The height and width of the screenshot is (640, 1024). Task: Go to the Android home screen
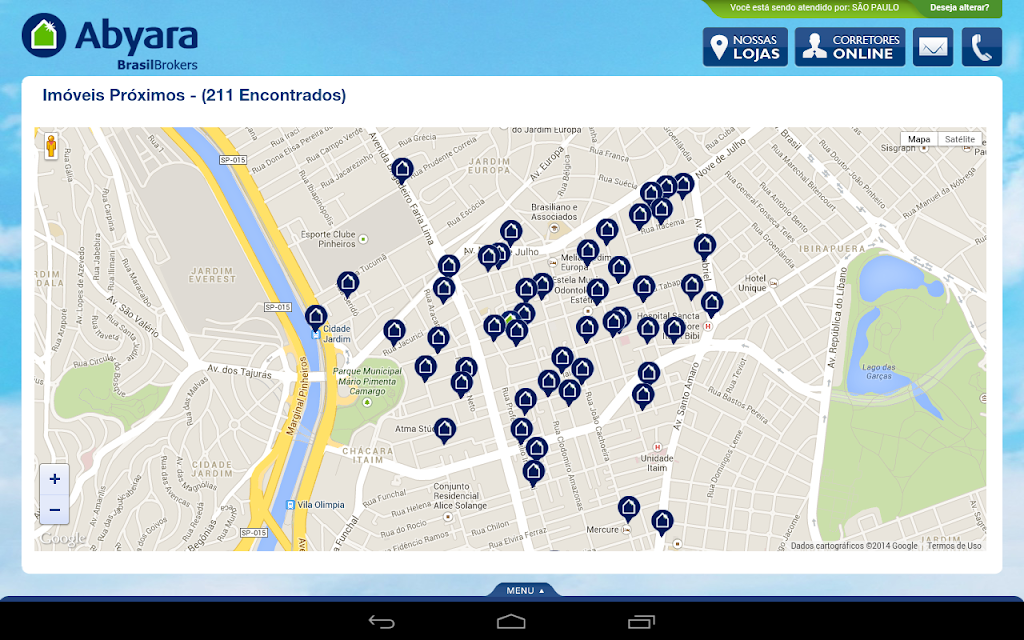(511, 621)
